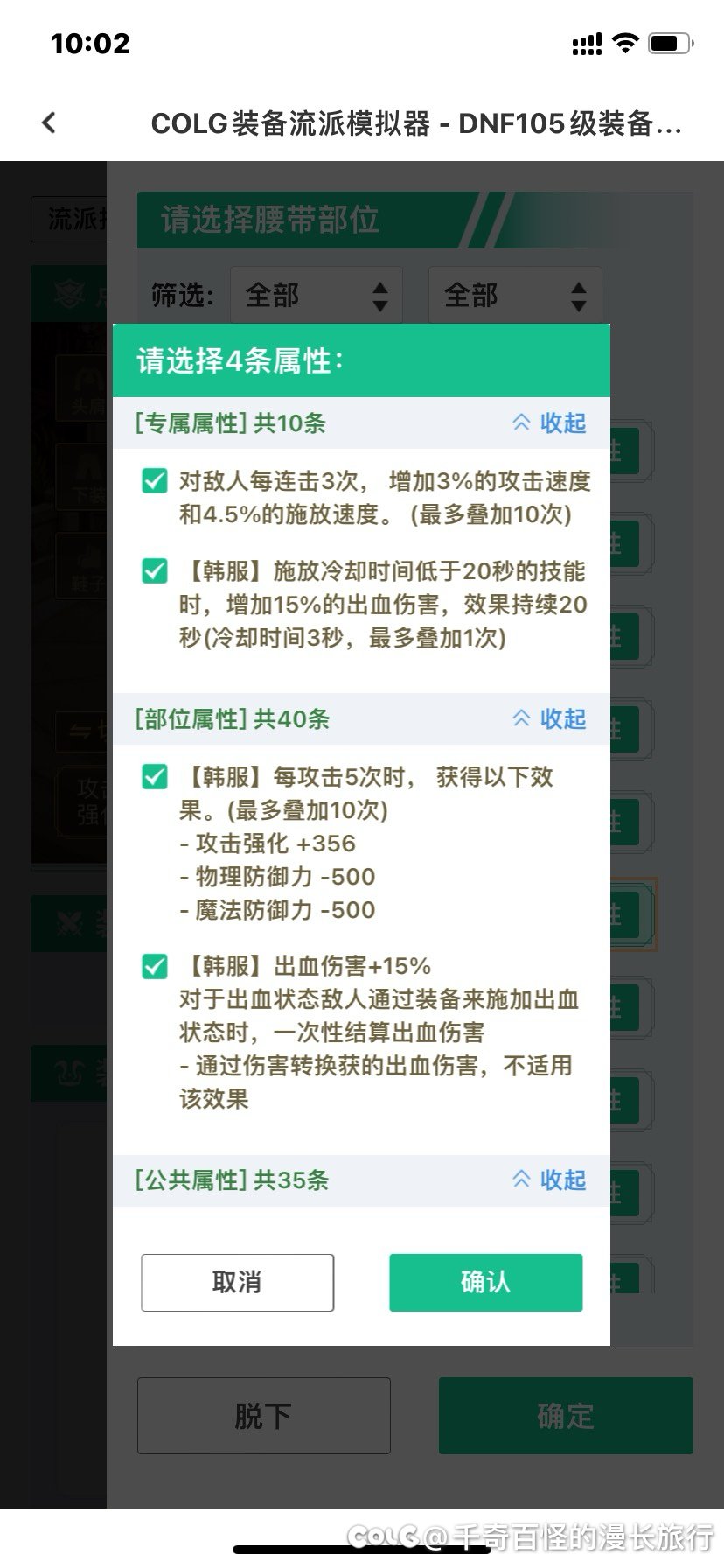Collapse the 公共属性 section
Screen dimensions: 724x1568
(549, 1179)
